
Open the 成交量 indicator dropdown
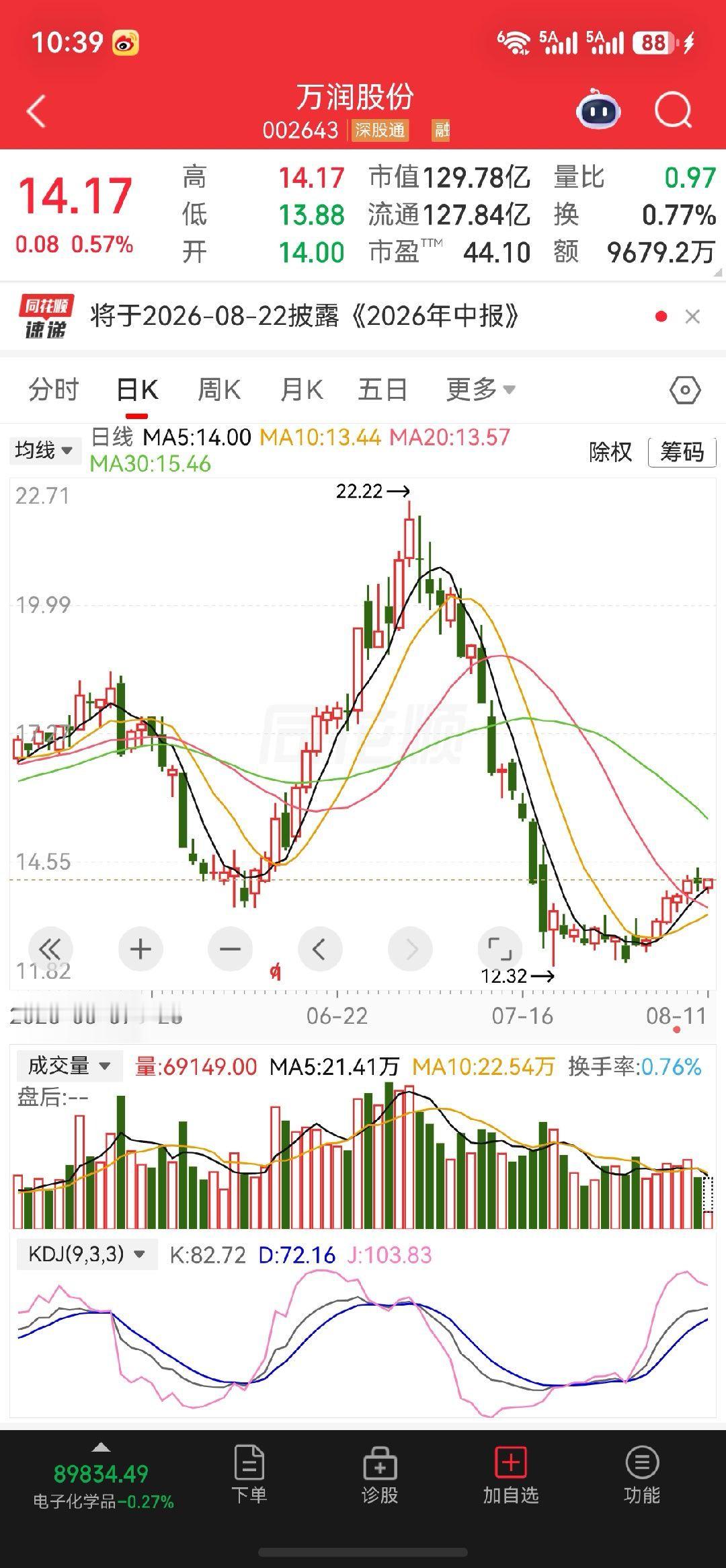point(67,1066)
